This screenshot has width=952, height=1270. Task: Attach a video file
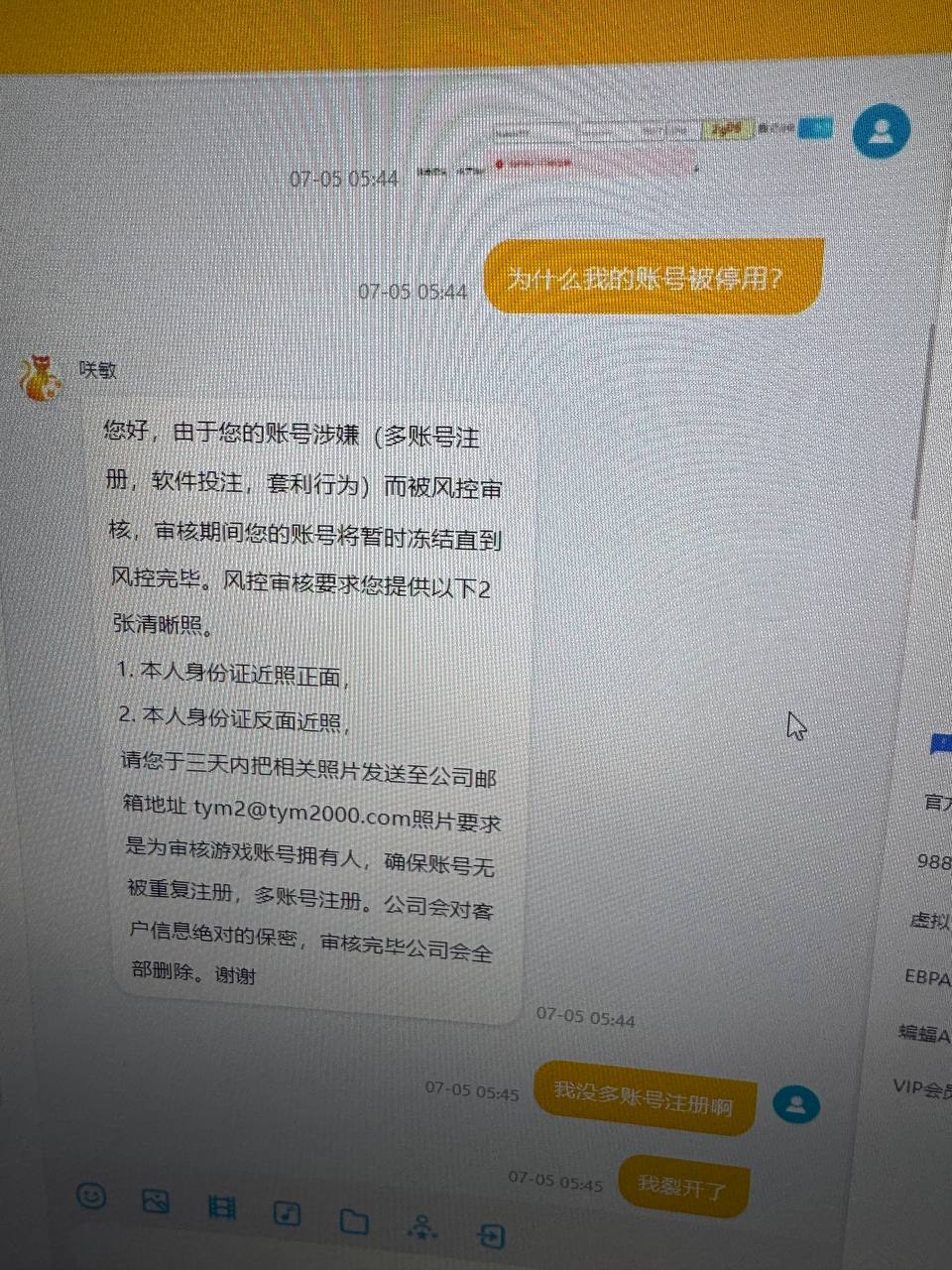click(222, 1206)
